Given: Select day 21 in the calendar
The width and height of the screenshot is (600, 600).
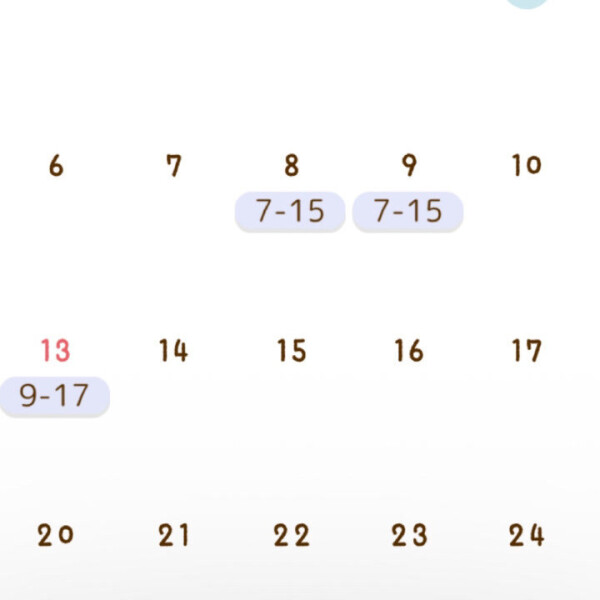Looking at the screenshot, I should click(x=174, y=536).
